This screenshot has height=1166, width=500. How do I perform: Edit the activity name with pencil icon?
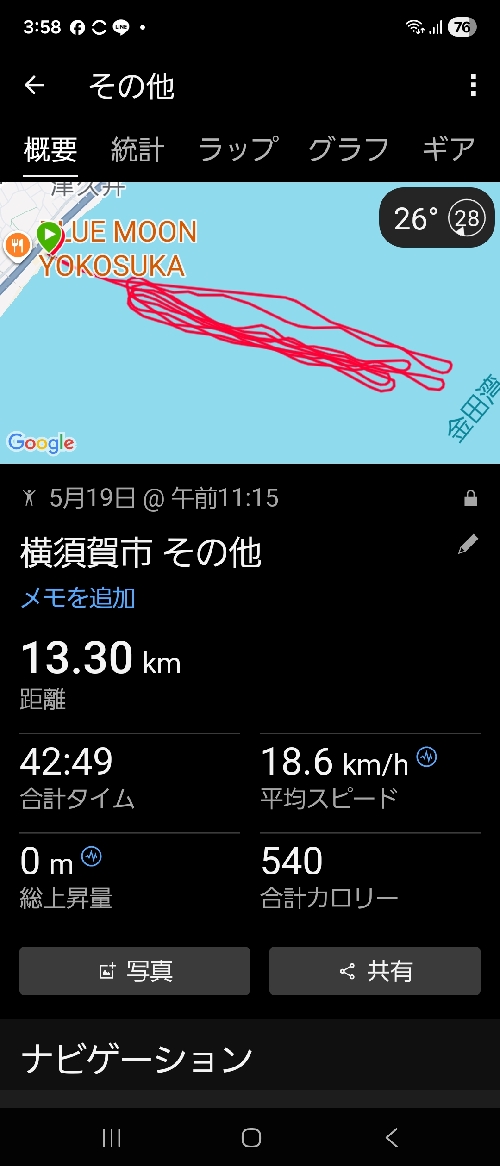[468, 545]
